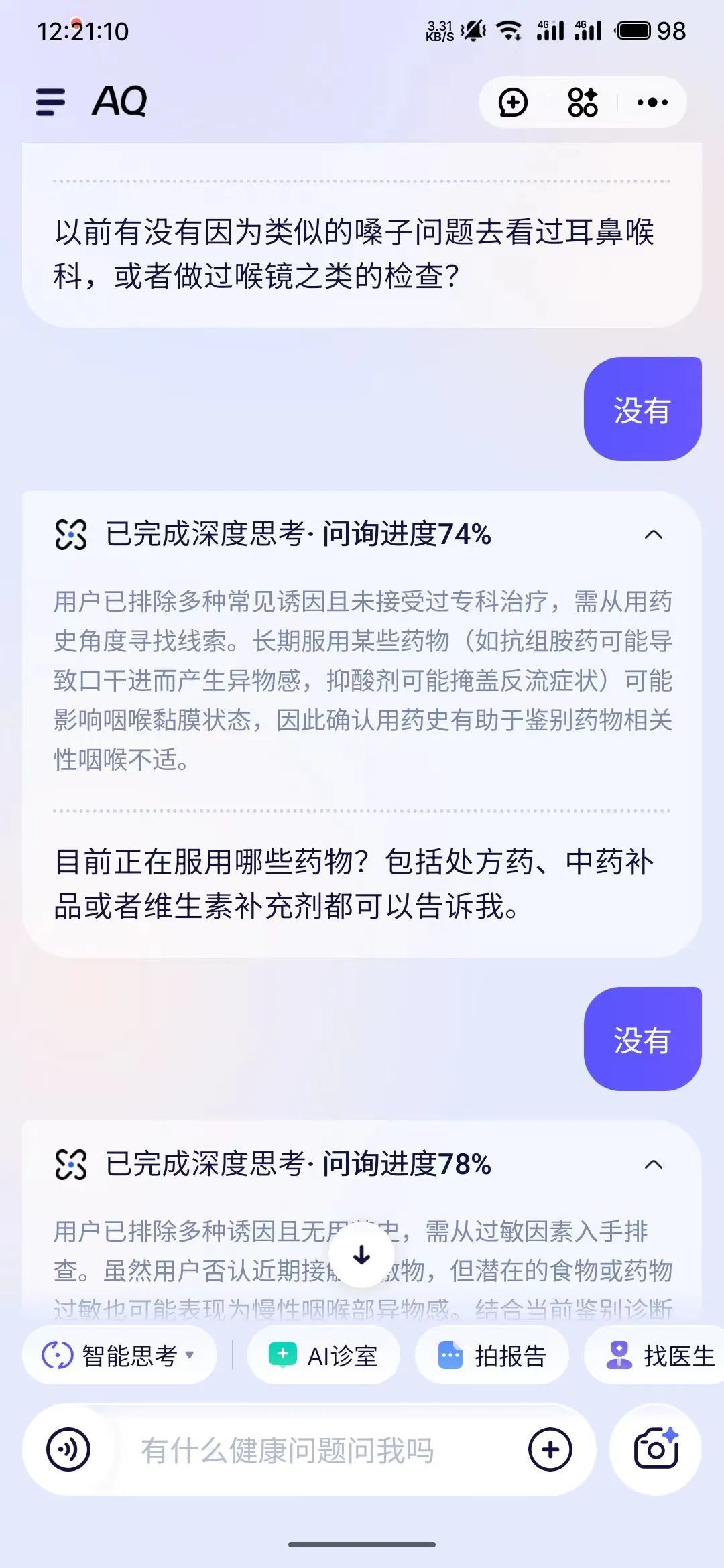Start a new chat conversation
Image resolution: width=724 pixels, height=1568 pixels.
pos(514,103)
